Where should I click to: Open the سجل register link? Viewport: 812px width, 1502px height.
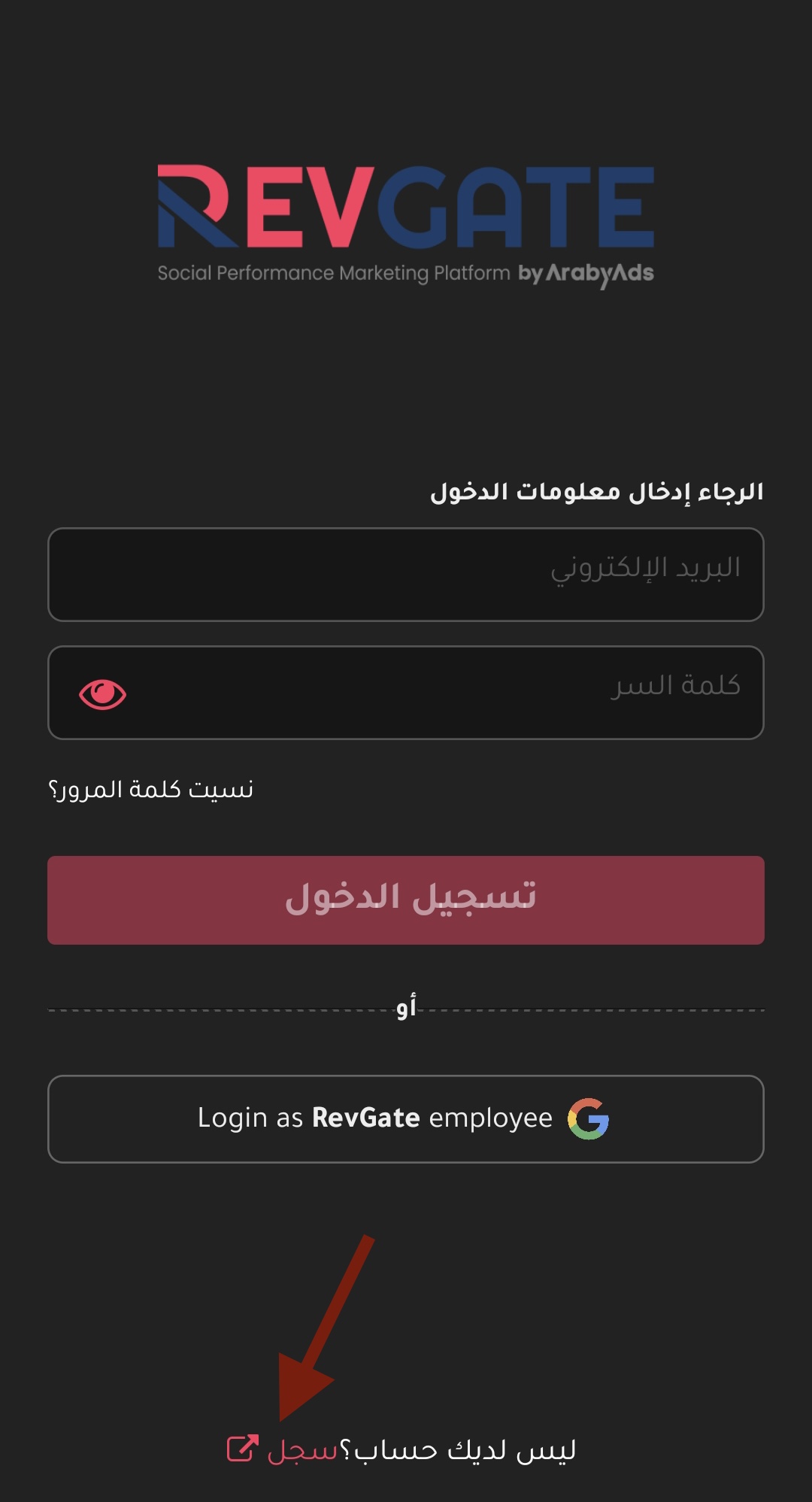[x=301, y=1450]
